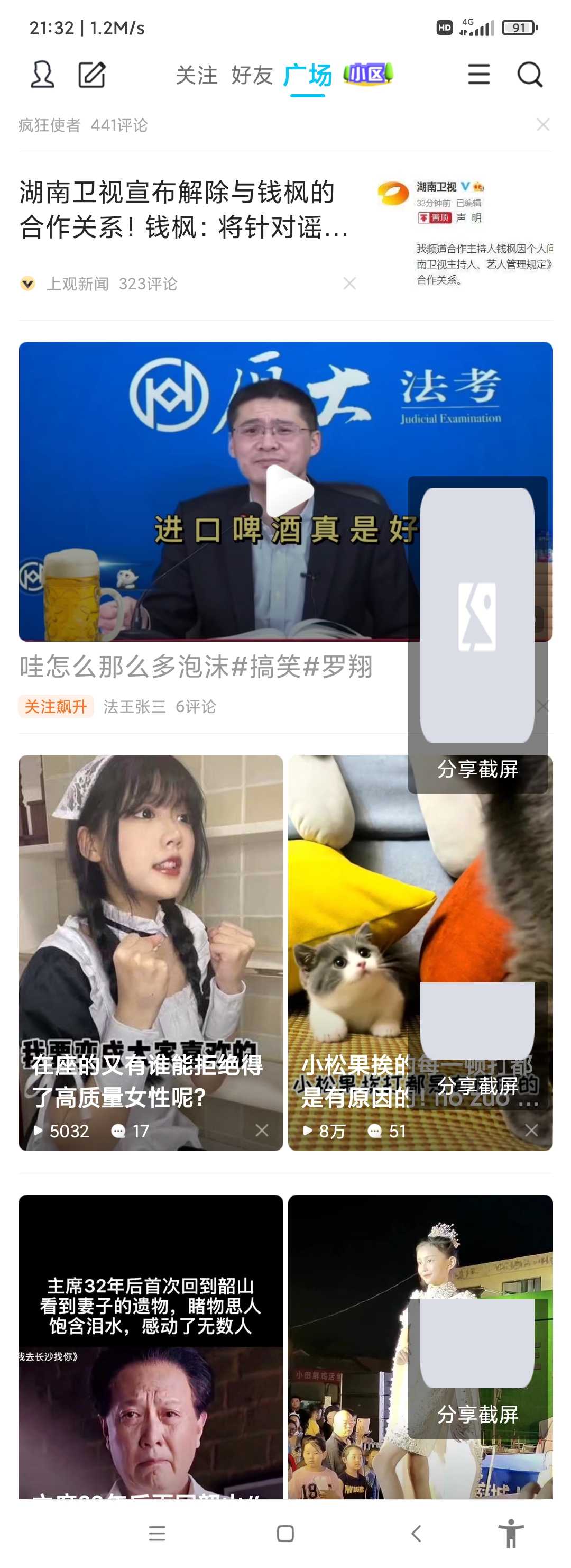Dismiss the 上观新闻 article
The height and width of the screenshot is (1568, 571).
(349, 283)
